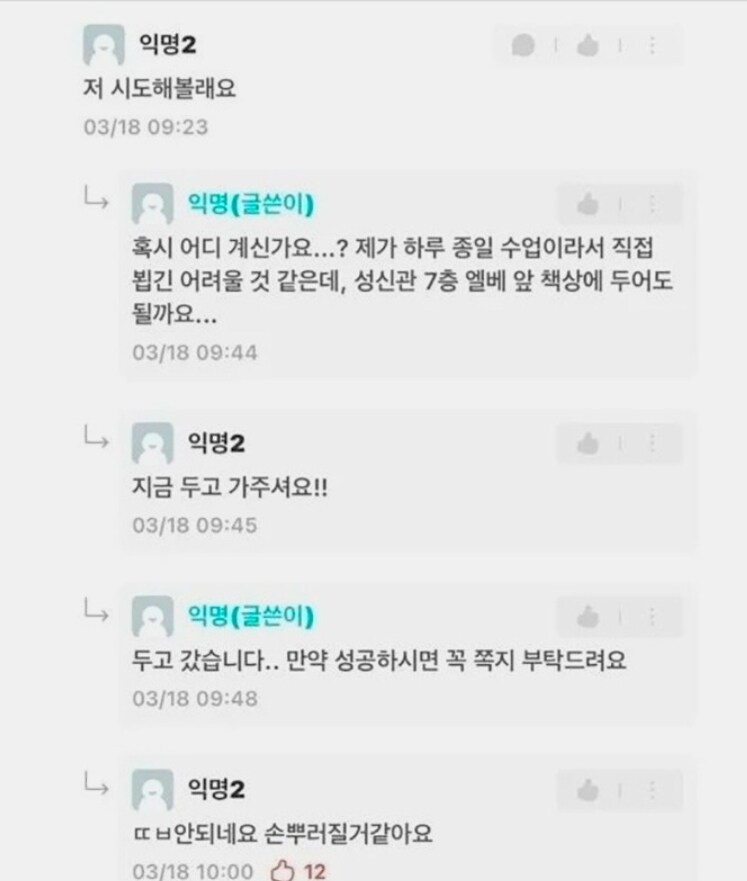Open overflow menu on comment '저 시도해볼래요'
Image resolution: width=747 pixels, height=881 pixels.
pos(653,45)
